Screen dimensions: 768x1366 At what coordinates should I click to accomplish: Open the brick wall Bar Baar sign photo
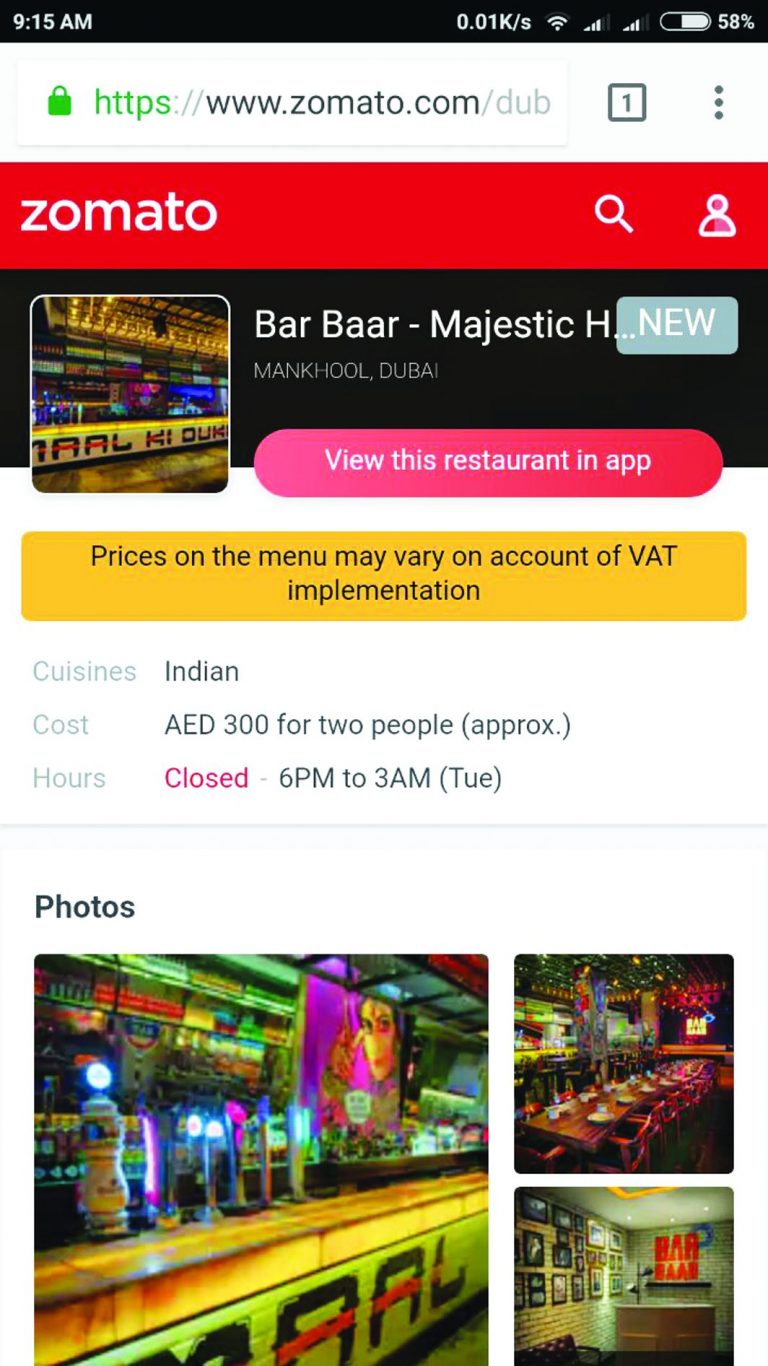point(624,1276)
